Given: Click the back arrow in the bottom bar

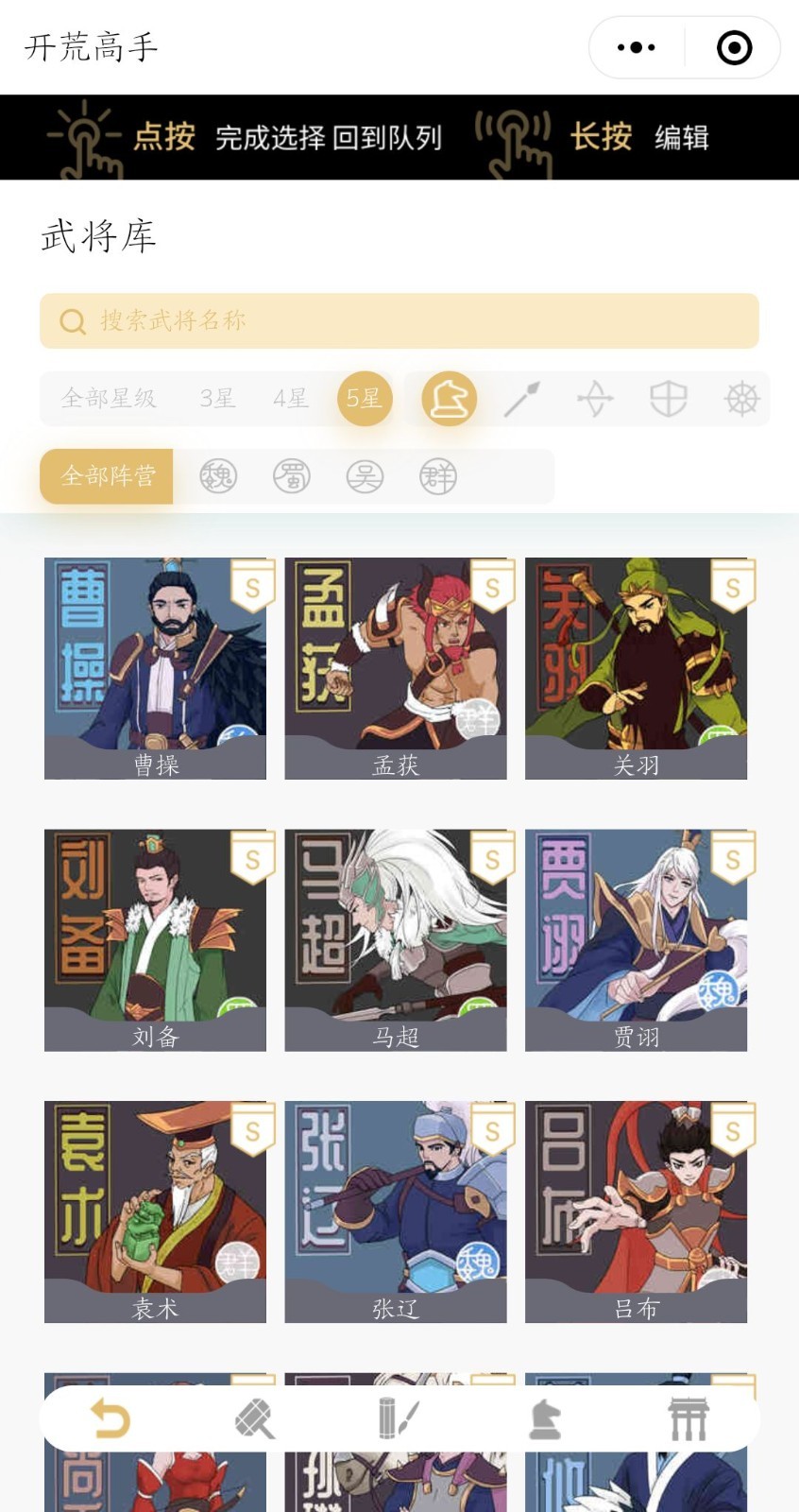Looking at the screenshot, I should click(110, 1417).
